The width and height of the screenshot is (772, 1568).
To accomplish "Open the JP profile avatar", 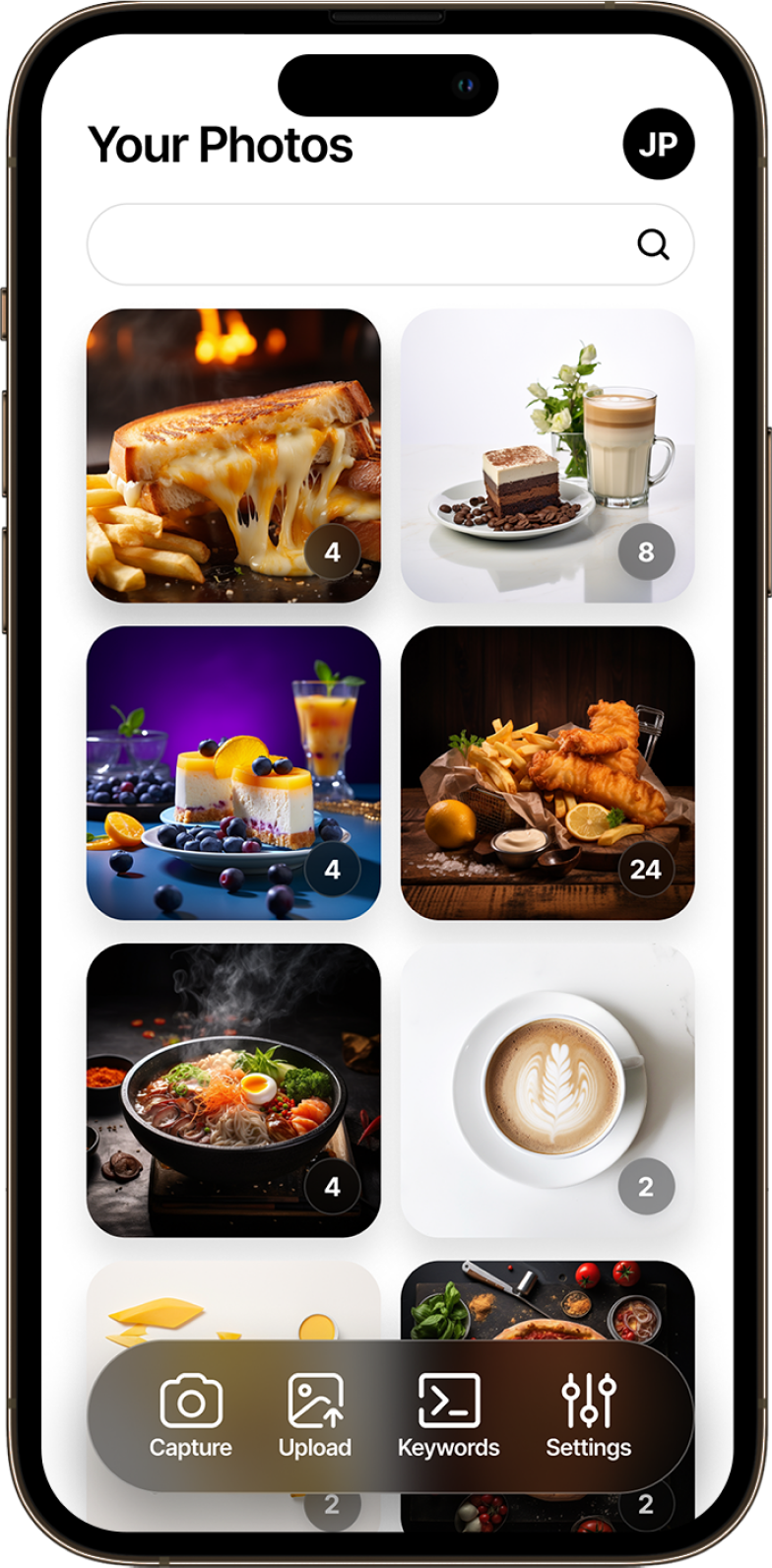I will [x=658, y=144].
